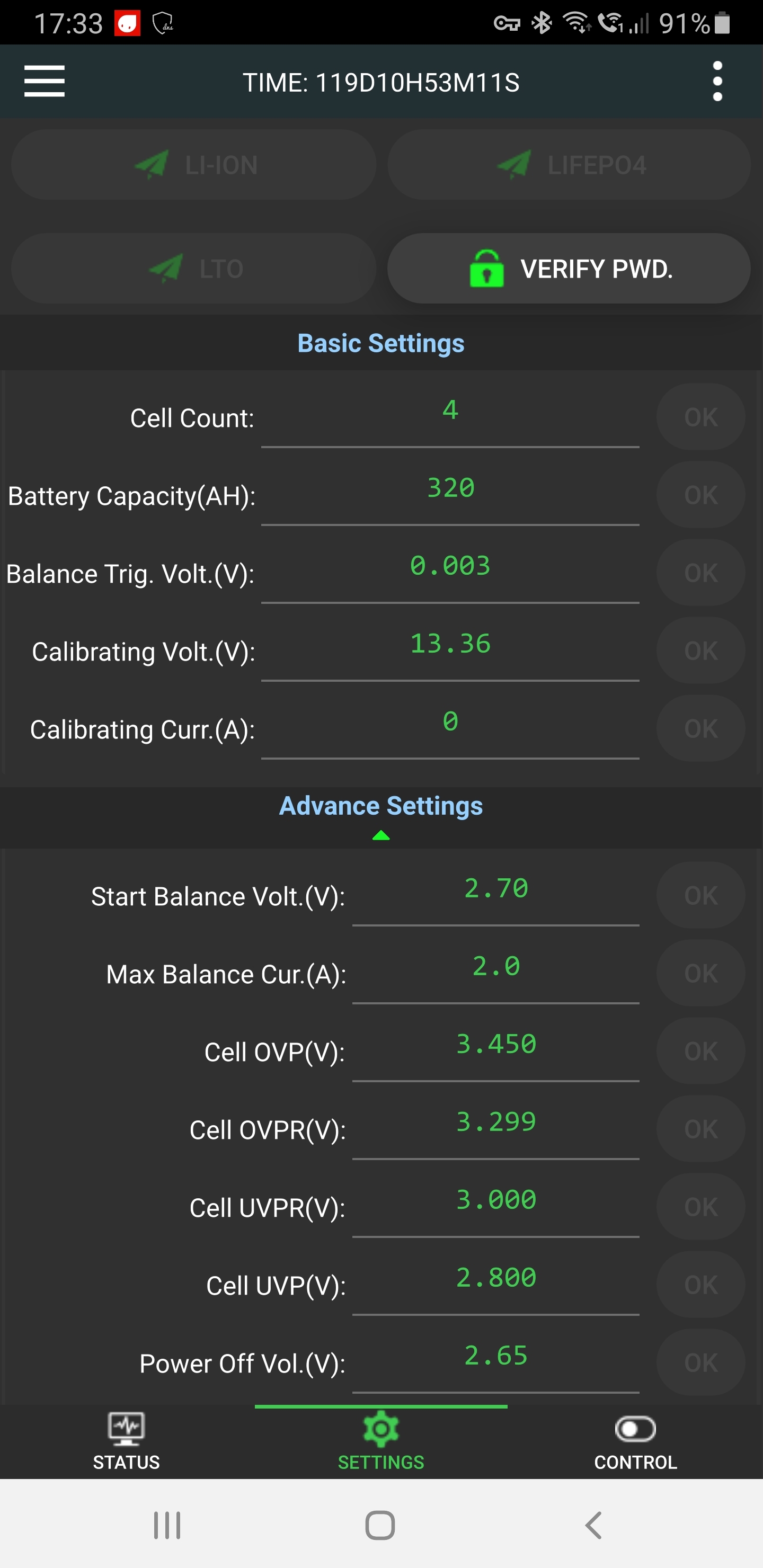
Task: Tap the VERIFY PWD. button
Action: click(568, 269)
